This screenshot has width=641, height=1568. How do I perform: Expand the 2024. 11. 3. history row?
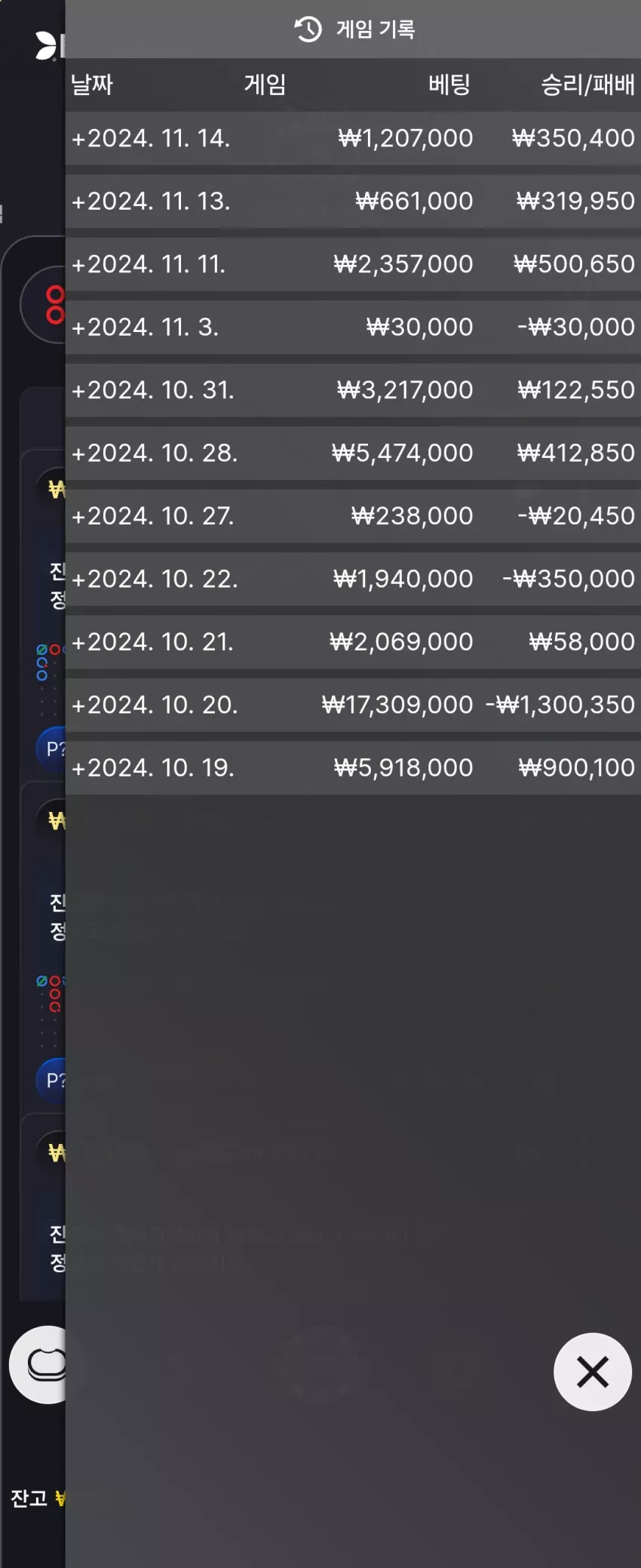(x=353, y=327)
